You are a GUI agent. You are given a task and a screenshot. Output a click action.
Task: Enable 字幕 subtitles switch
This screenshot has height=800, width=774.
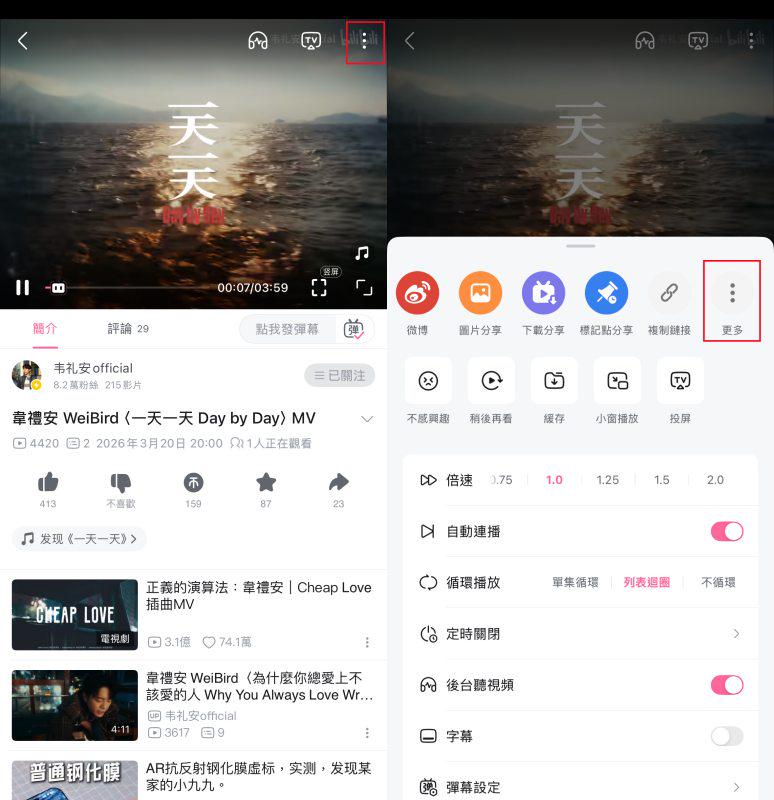[727, 736]
